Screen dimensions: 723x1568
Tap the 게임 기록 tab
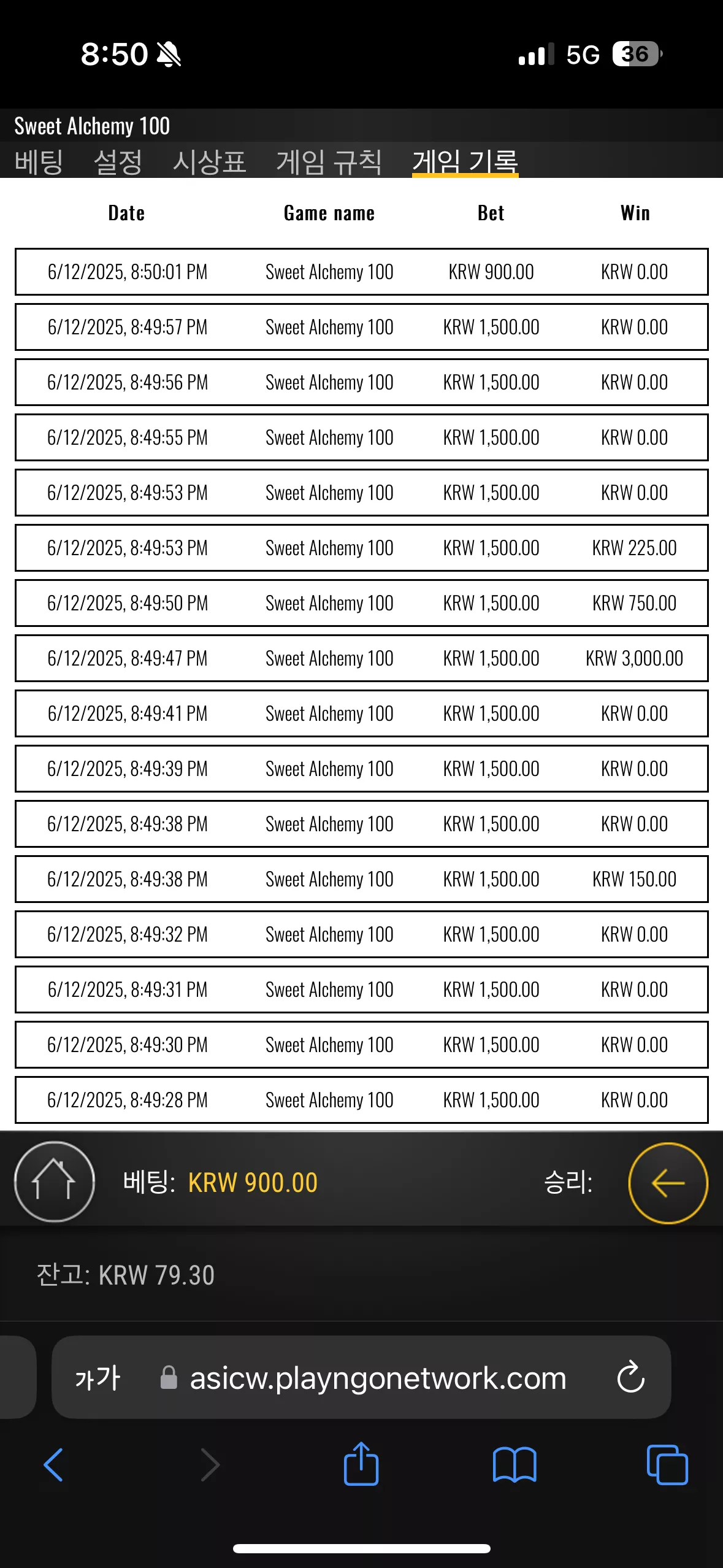[x=465, y=162]
